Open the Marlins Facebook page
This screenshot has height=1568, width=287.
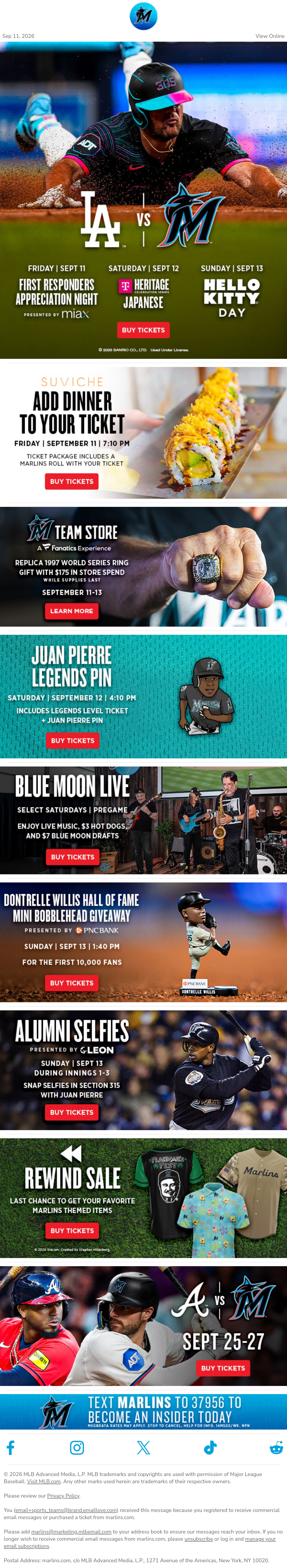click(x=10, y=1448)
